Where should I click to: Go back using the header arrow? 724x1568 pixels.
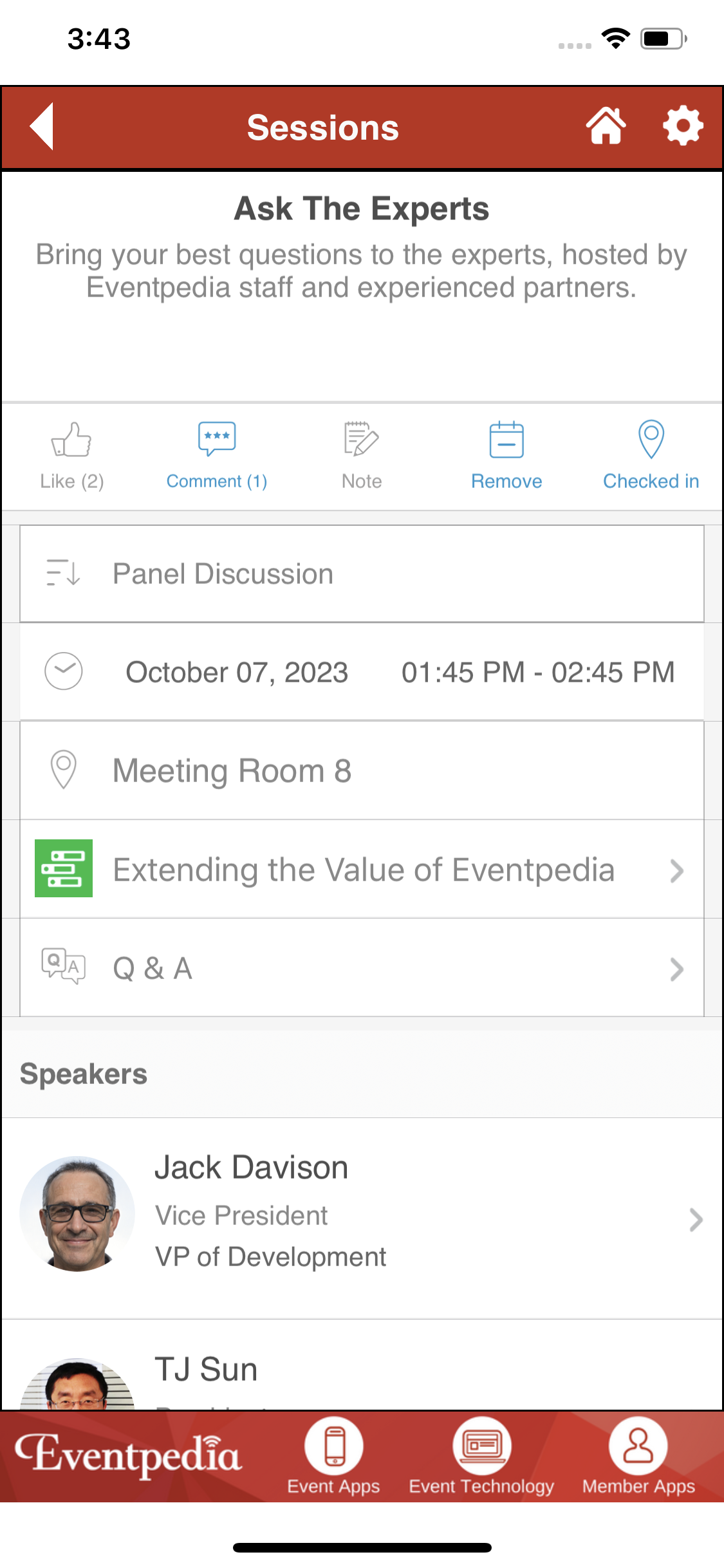41,126
